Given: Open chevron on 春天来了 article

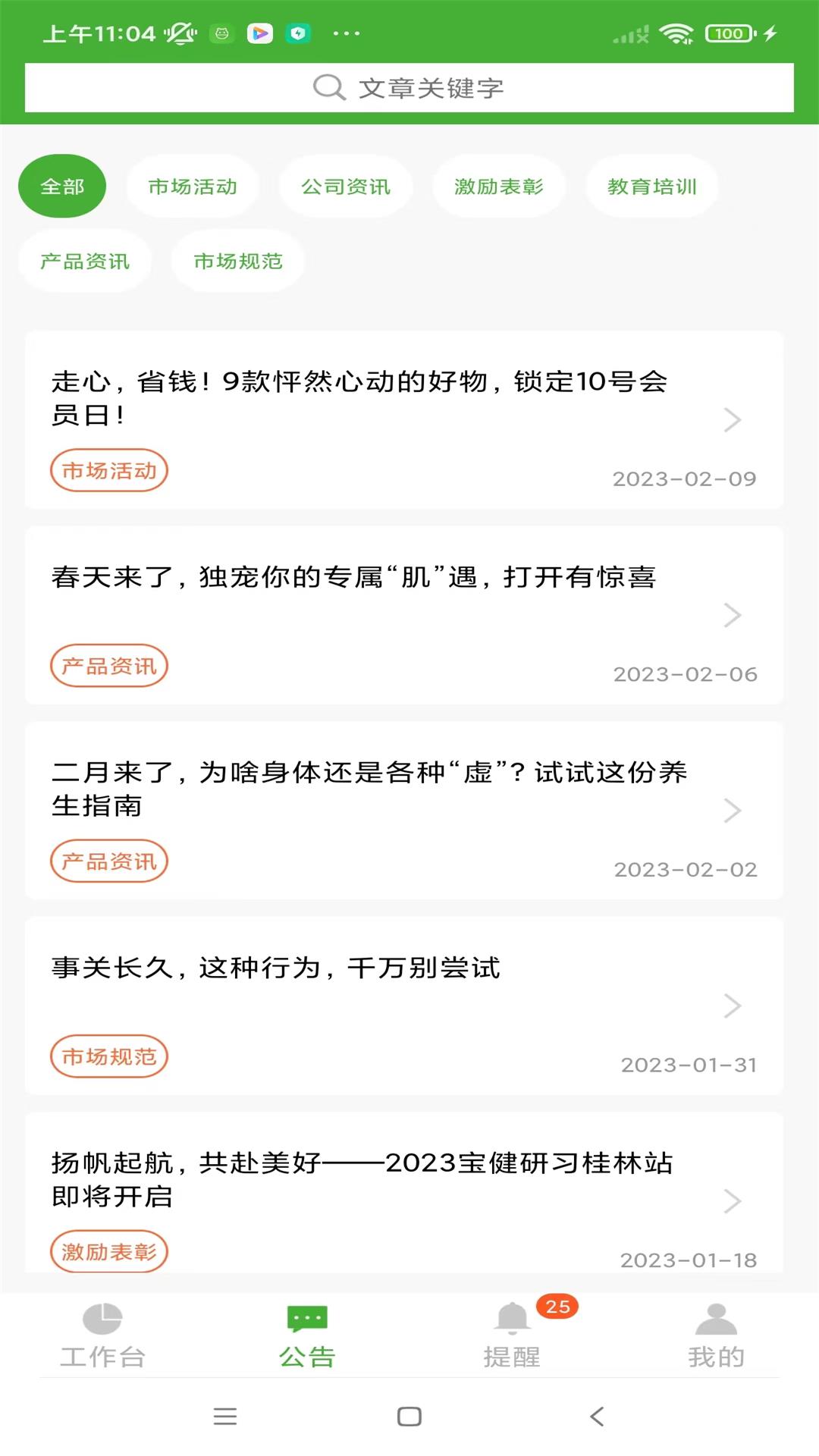Looking at the screenshot, I should click(x=732, y=616).
